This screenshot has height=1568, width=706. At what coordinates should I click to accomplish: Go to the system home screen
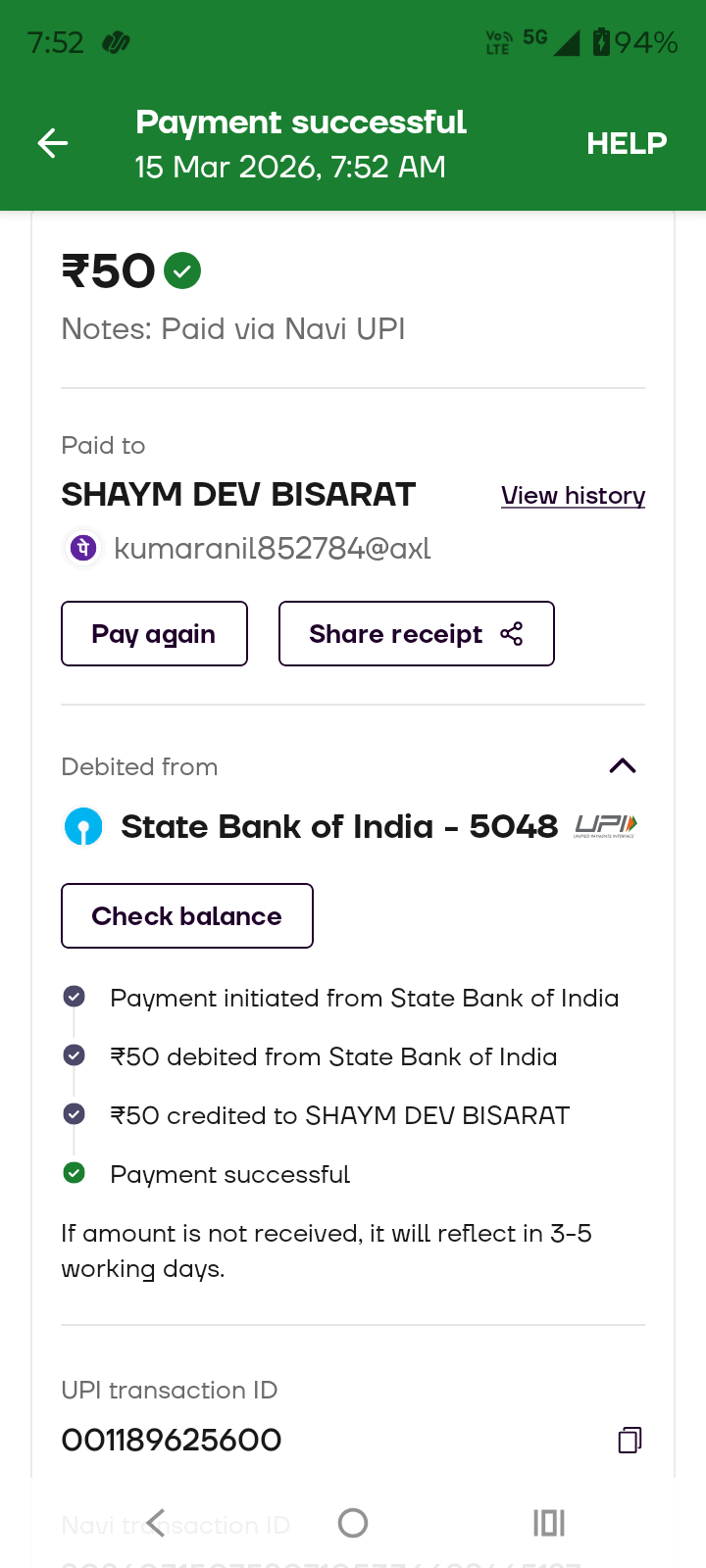[x=353, y=1523]
